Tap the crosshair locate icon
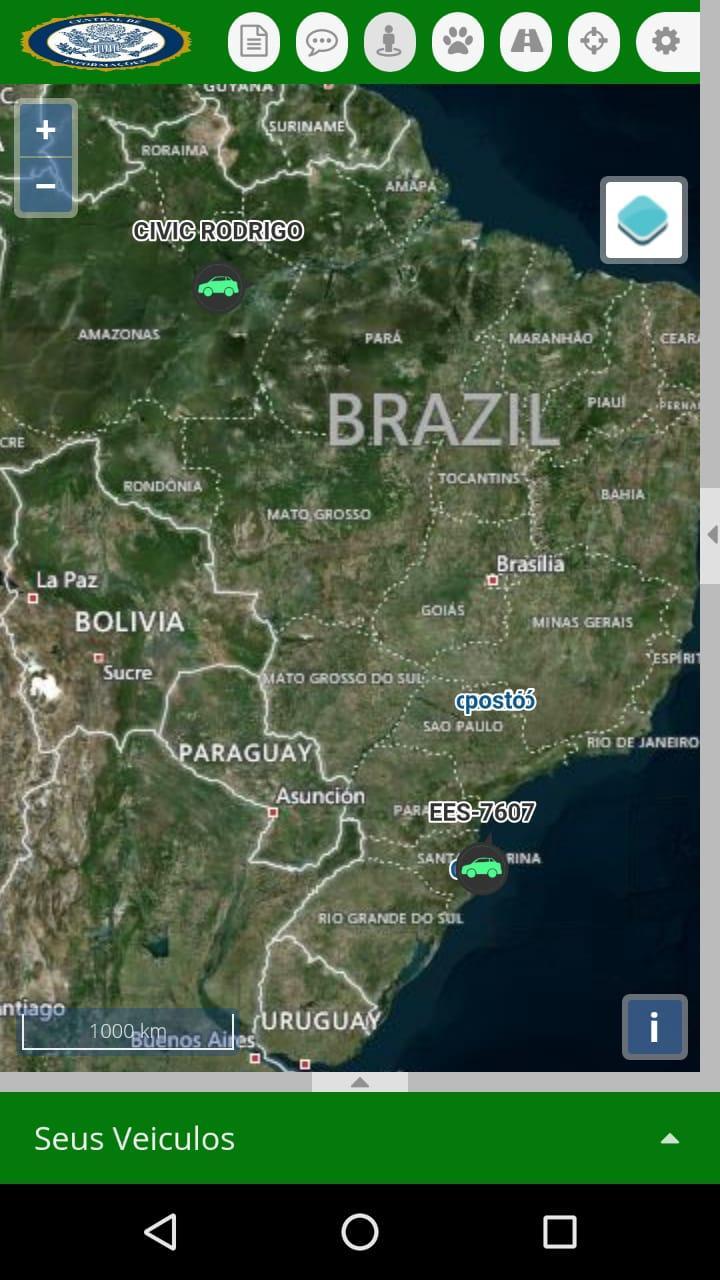Viewport: 720px width, 1280px height. [594, 42]
